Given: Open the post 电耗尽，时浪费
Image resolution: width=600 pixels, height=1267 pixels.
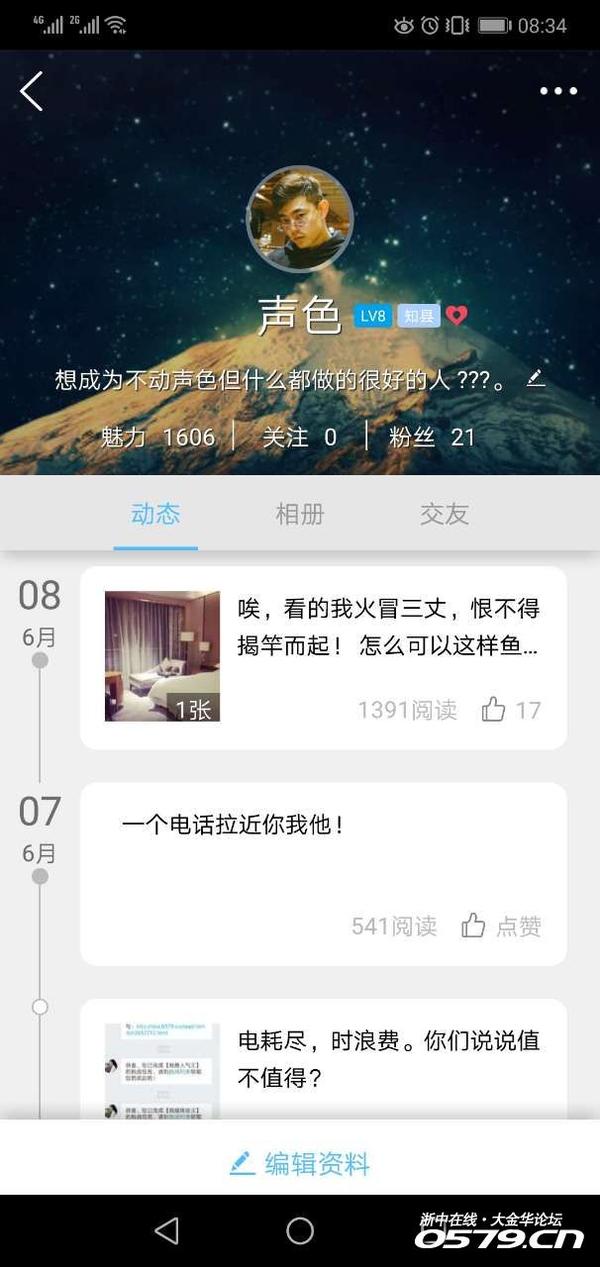Looking at the screenshot, I should pos(388,1058).
